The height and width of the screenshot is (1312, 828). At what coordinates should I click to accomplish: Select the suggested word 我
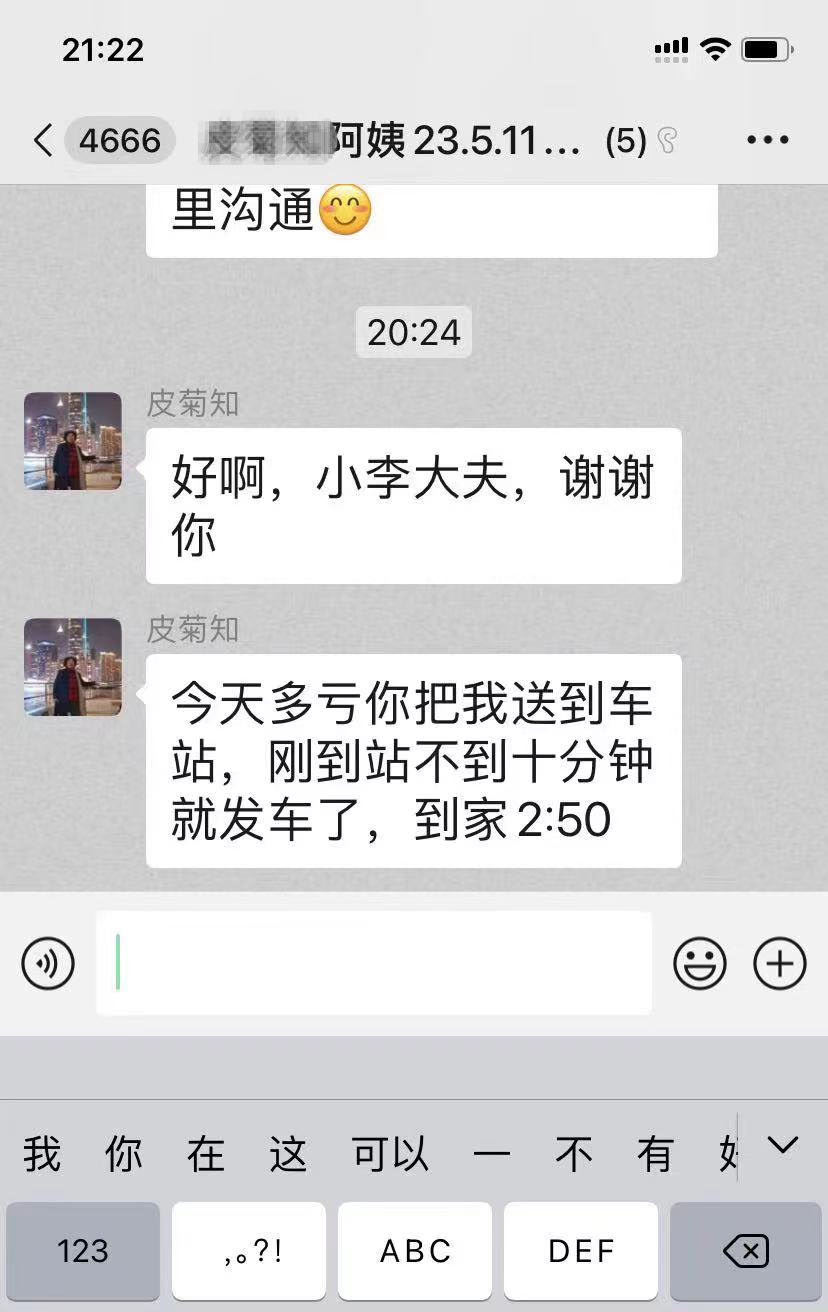[42, 1155]
